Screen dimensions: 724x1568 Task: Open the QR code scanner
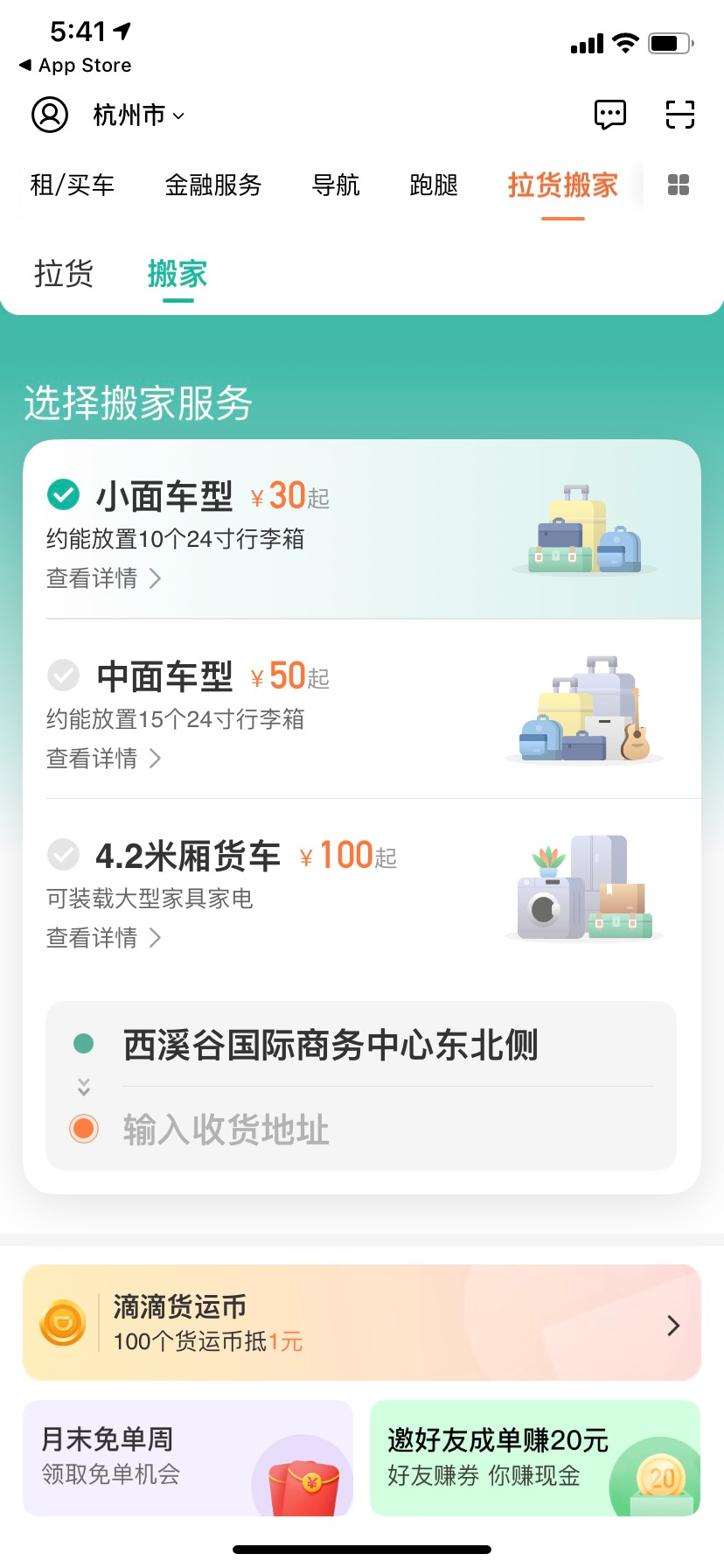coord(679,115)
